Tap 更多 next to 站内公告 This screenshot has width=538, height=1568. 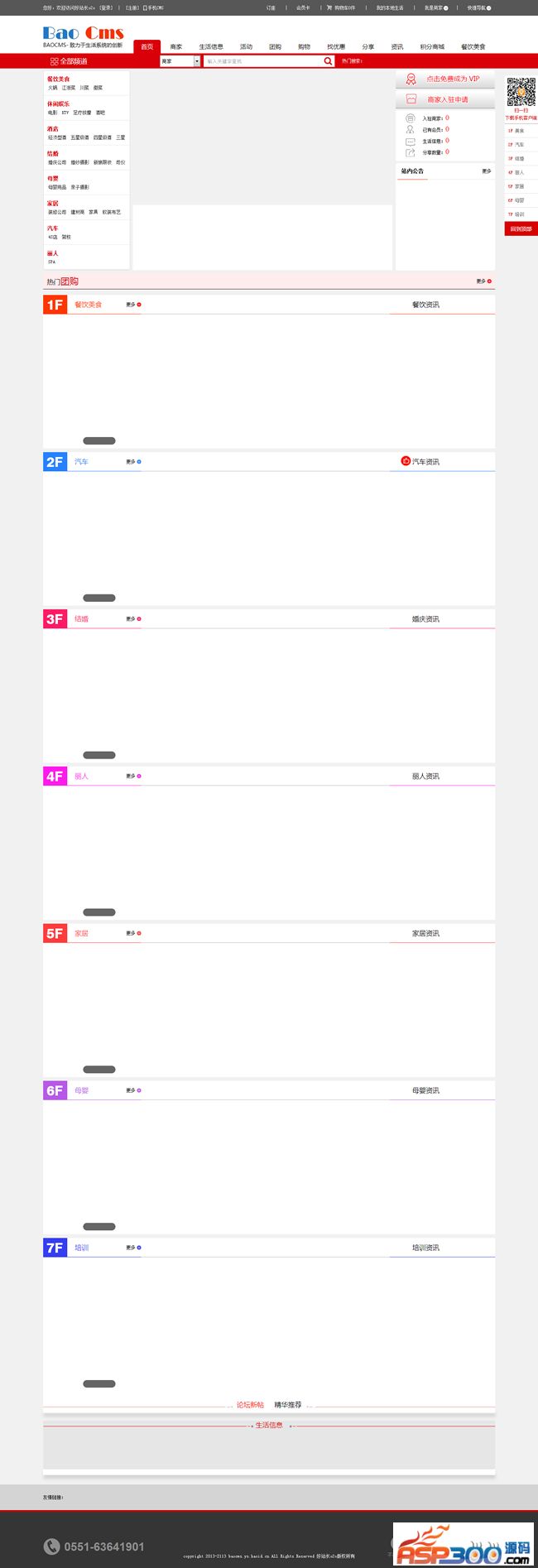(x=487, y=171)
